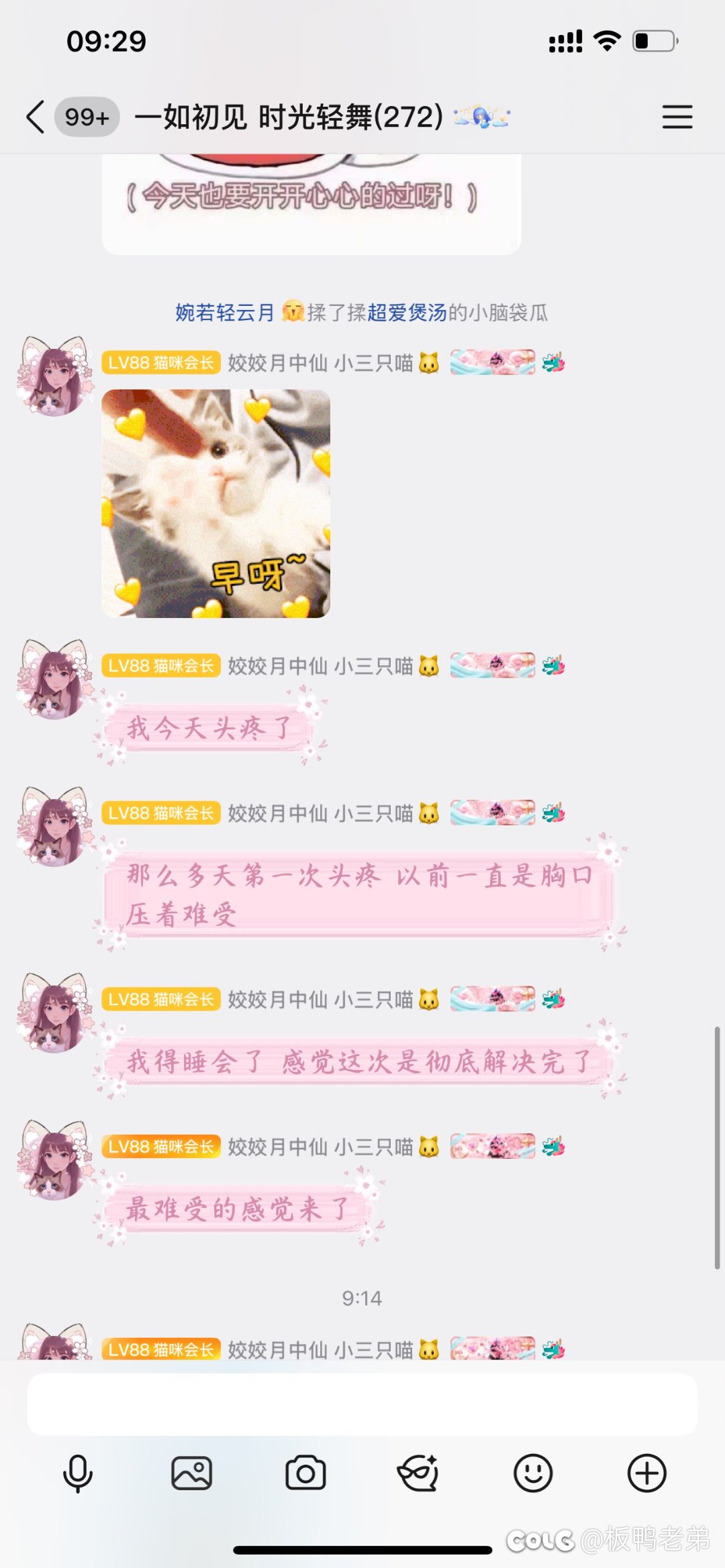725x1568 pixels.
Task: Open the group chat settings menu
Action: point(677,117)
